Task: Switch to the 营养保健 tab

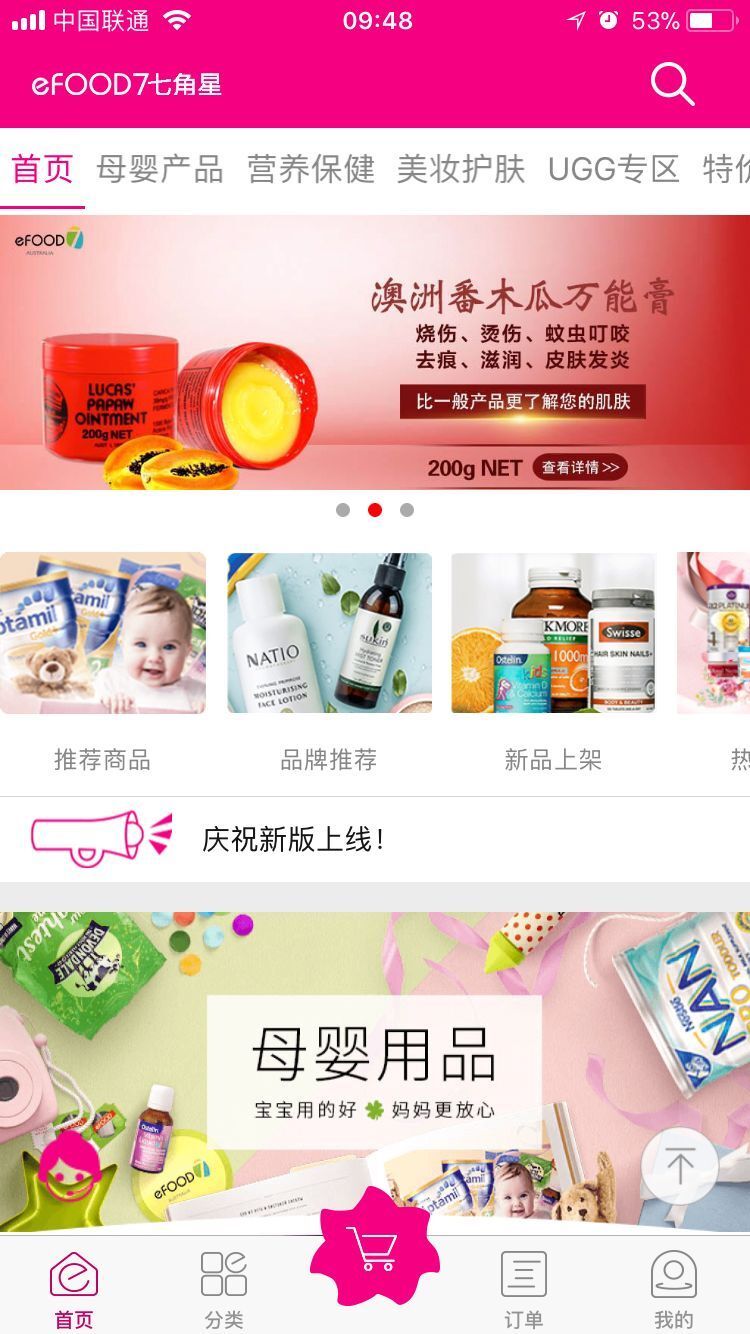Action: 311,169
